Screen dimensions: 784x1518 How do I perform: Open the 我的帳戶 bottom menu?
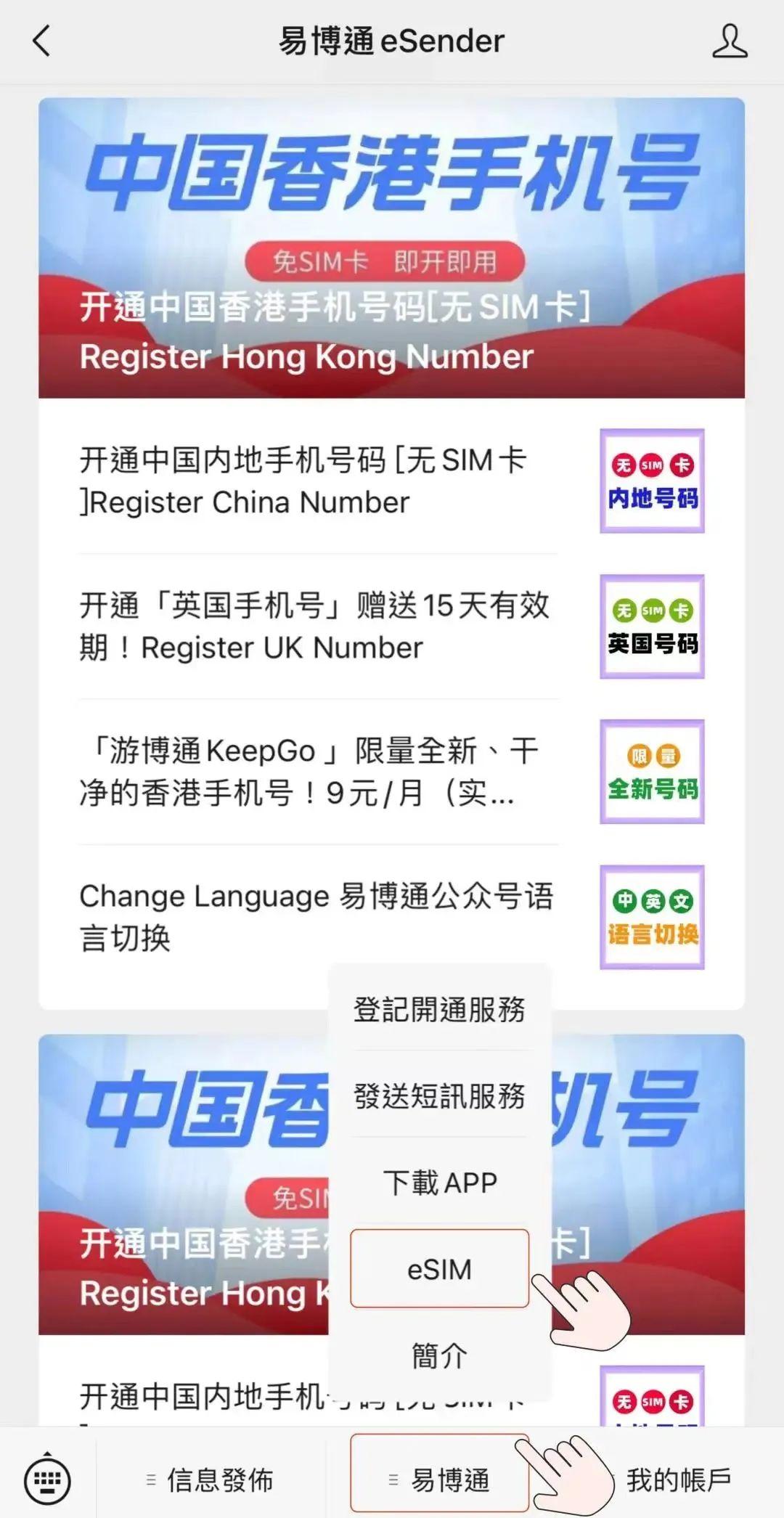pyautogui.click(x=678, y=1480)
